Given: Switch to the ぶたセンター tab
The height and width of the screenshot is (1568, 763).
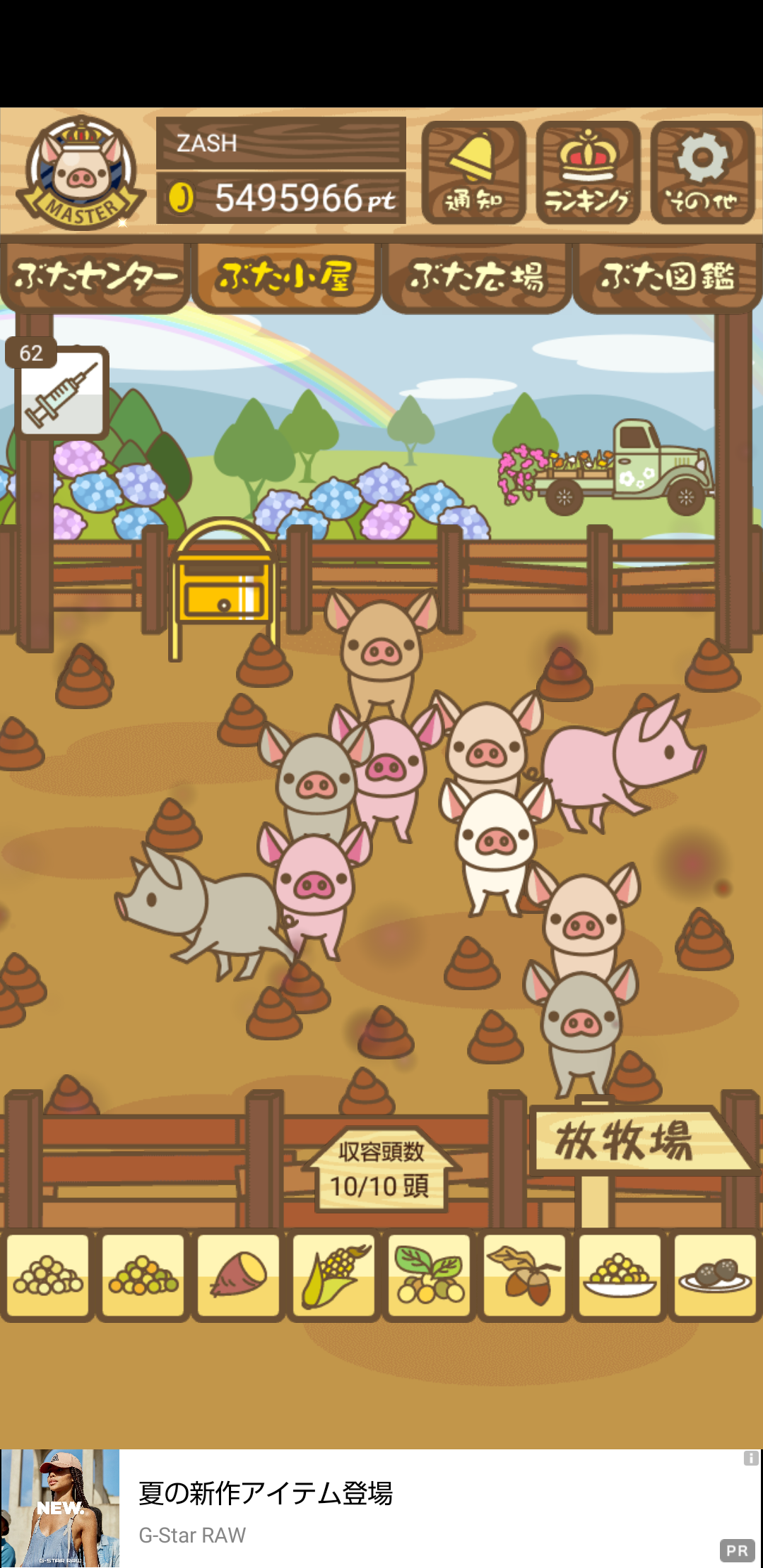Looking at the screenshot, I should pos(95,277).
